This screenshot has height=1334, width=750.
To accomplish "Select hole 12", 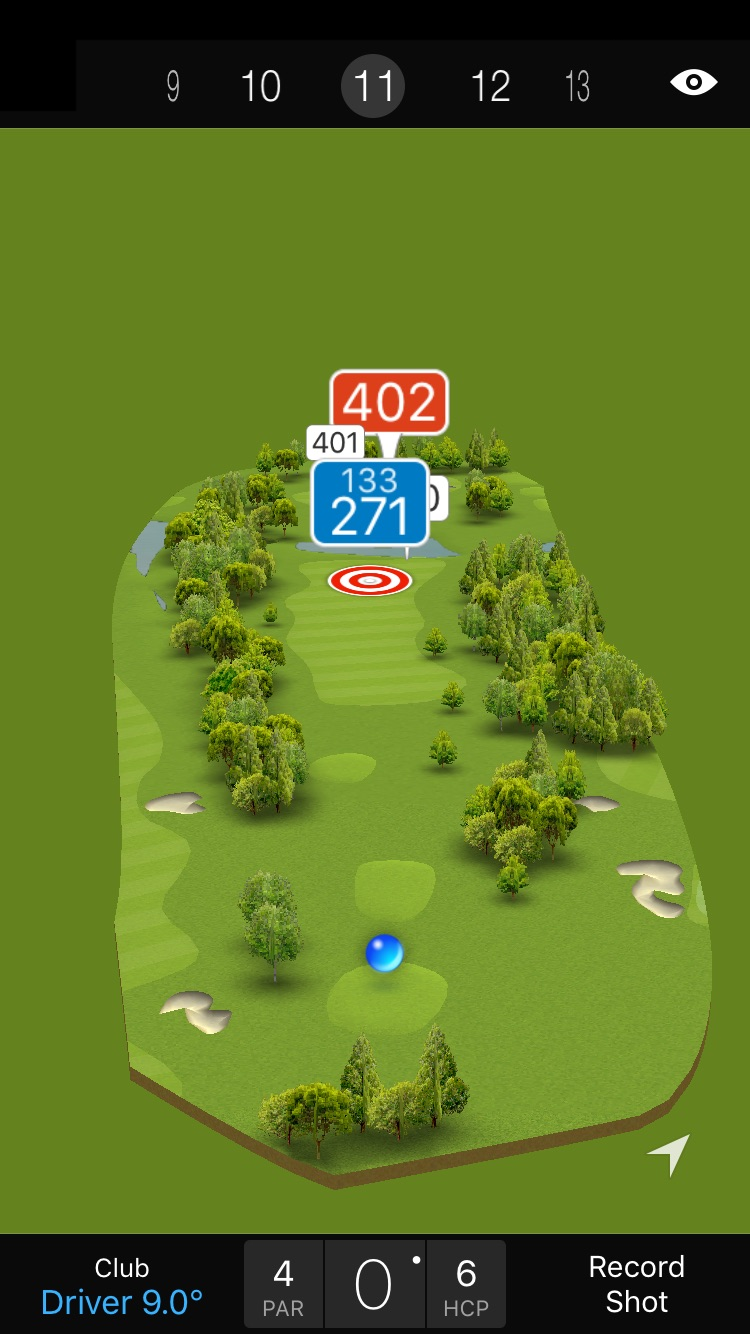I will [490, 87].
